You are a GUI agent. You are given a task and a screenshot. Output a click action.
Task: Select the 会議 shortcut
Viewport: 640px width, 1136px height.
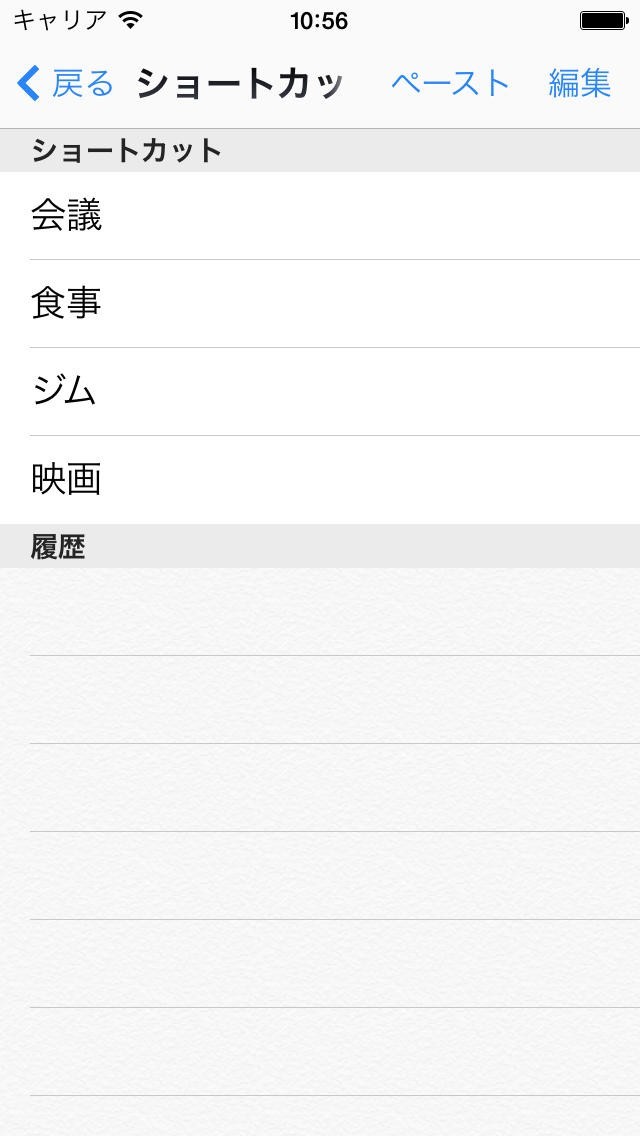click(x=320, y=216)
